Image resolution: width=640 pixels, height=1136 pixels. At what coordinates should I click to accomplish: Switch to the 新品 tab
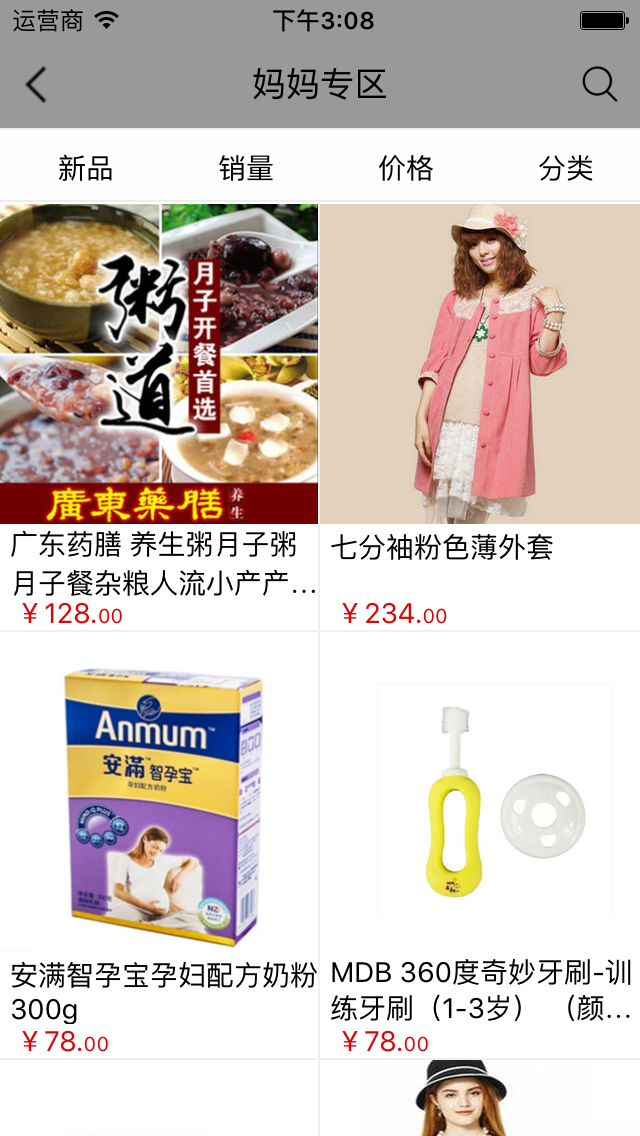[85, 168]
